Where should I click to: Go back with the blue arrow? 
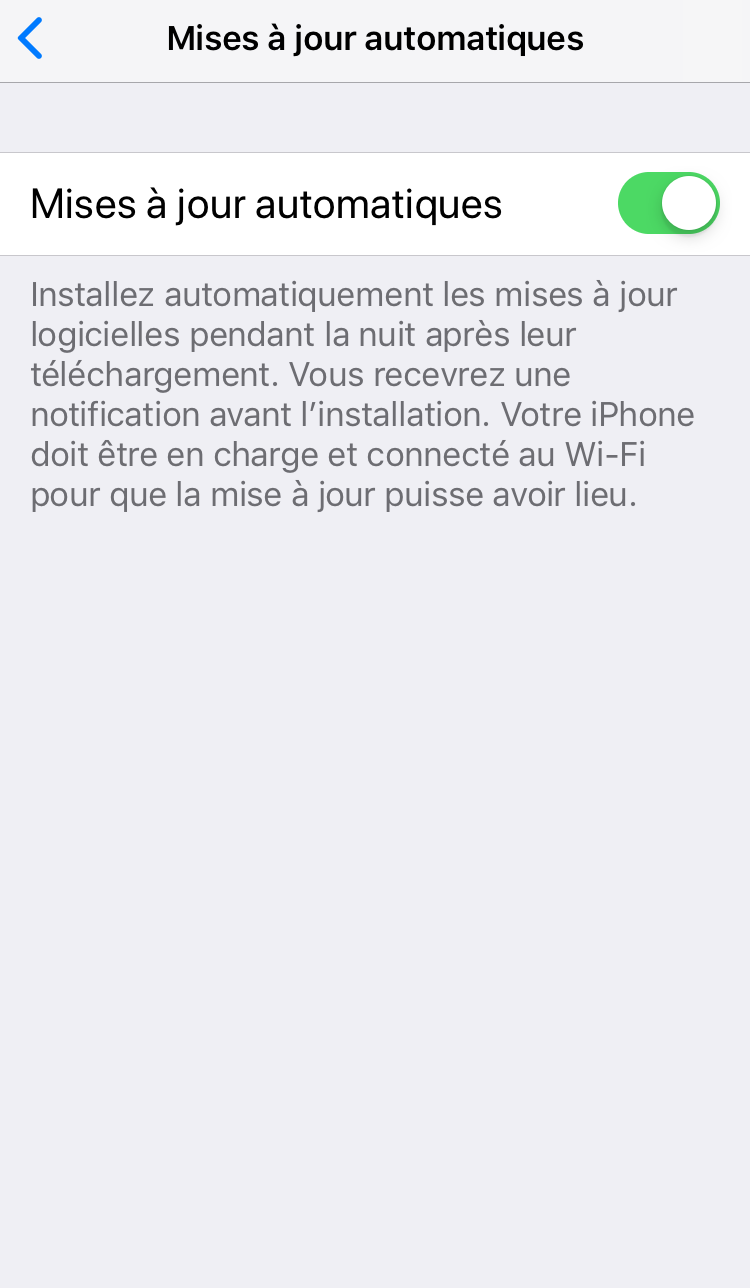(31, 39)
